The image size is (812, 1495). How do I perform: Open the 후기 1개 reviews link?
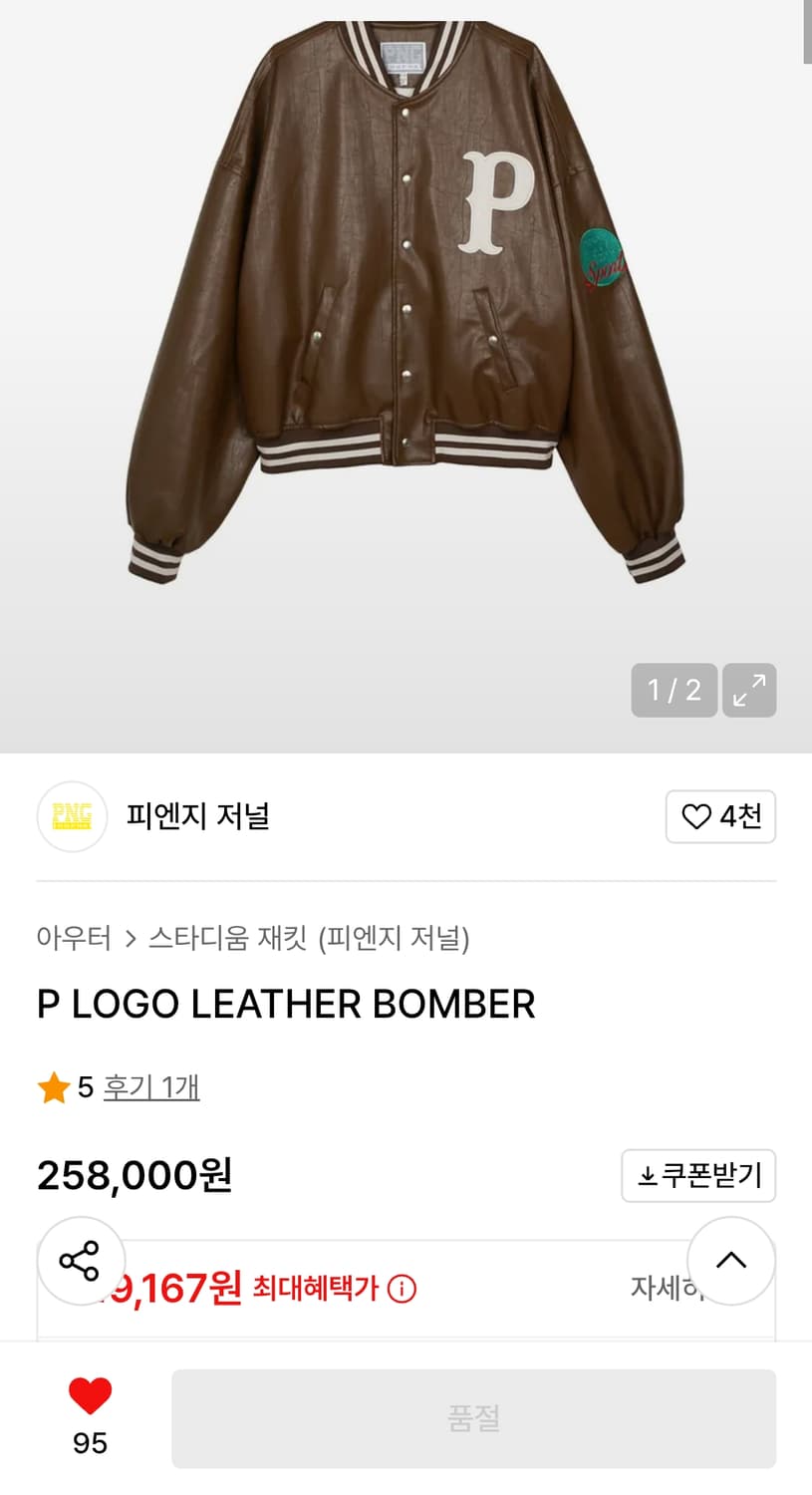click(x=150, y=1087)
